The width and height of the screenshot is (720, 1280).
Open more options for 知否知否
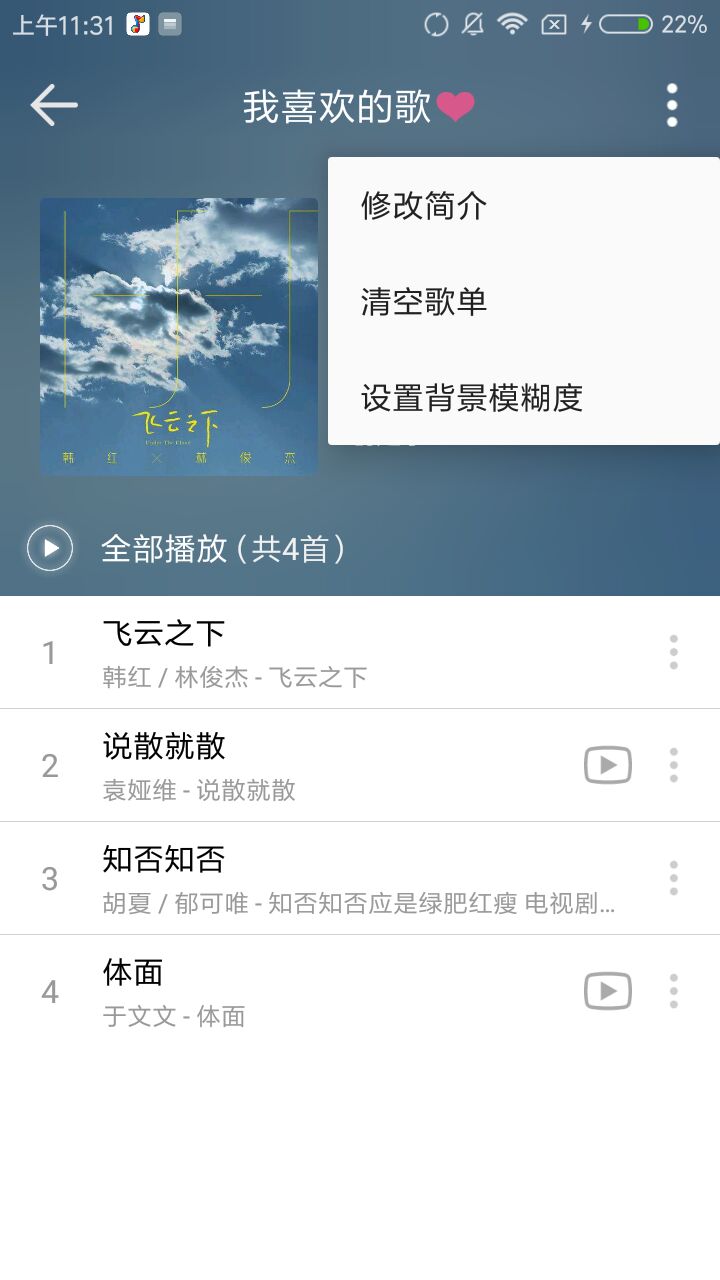[674, 879]
